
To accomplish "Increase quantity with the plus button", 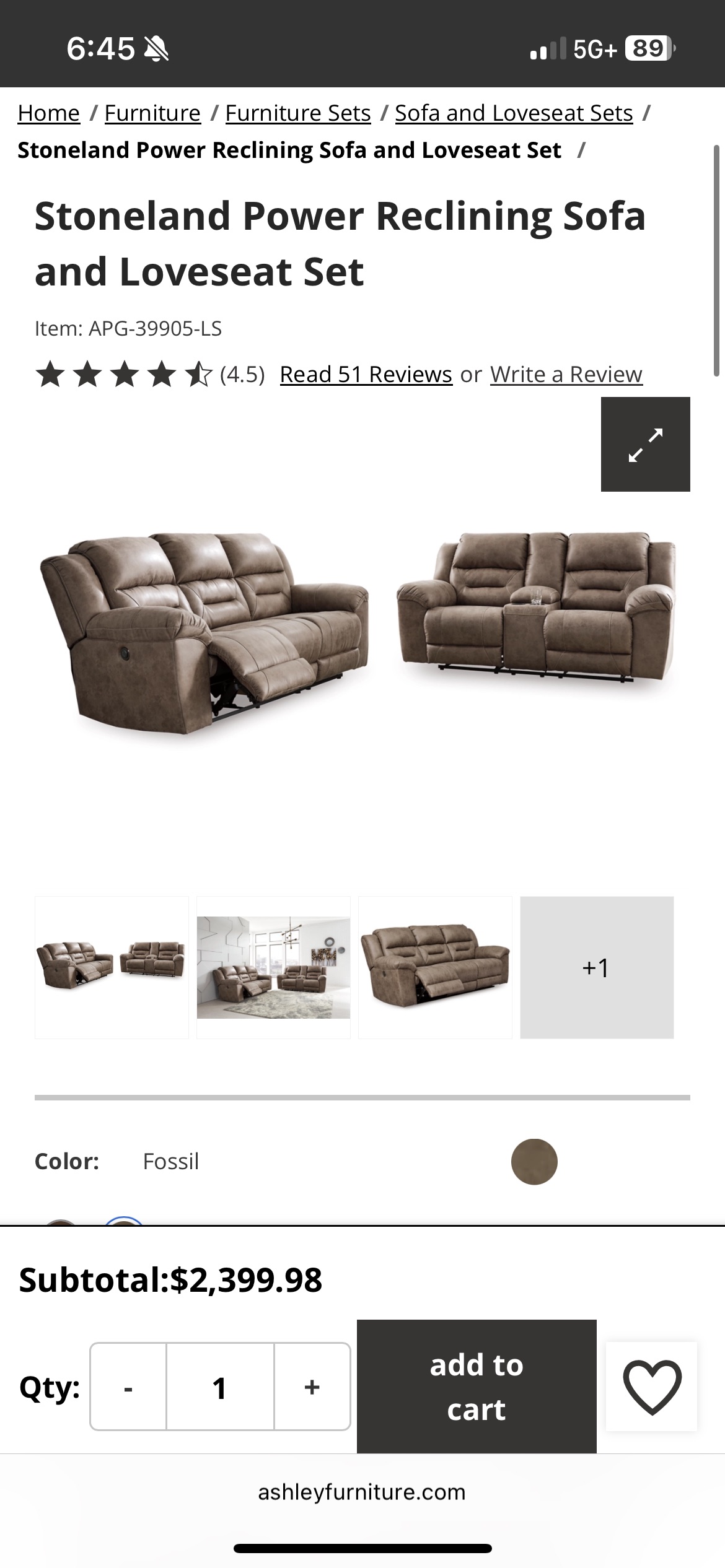I will 312,1387.
